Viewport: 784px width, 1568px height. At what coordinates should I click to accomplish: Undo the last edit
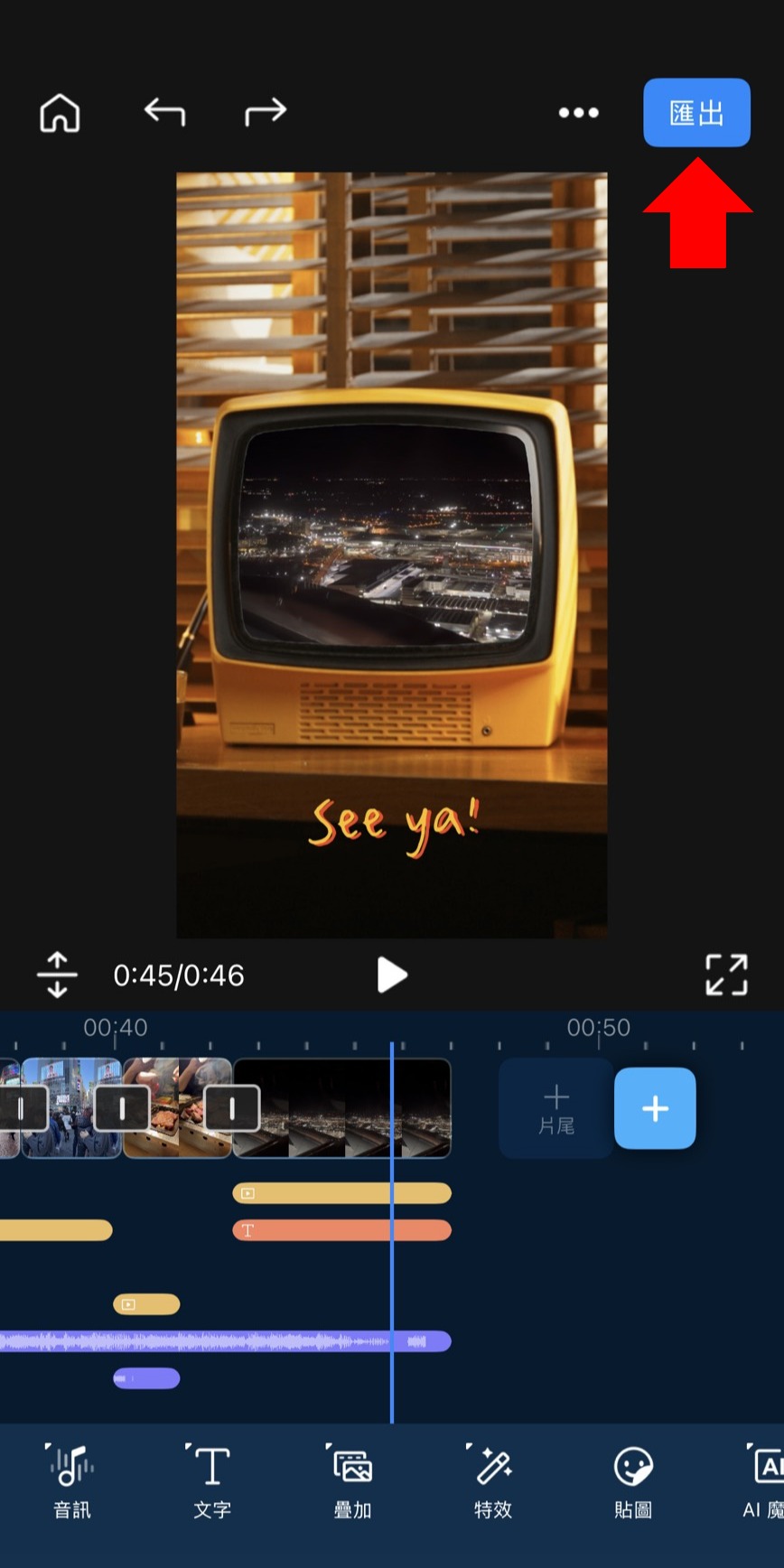[164, 112]
